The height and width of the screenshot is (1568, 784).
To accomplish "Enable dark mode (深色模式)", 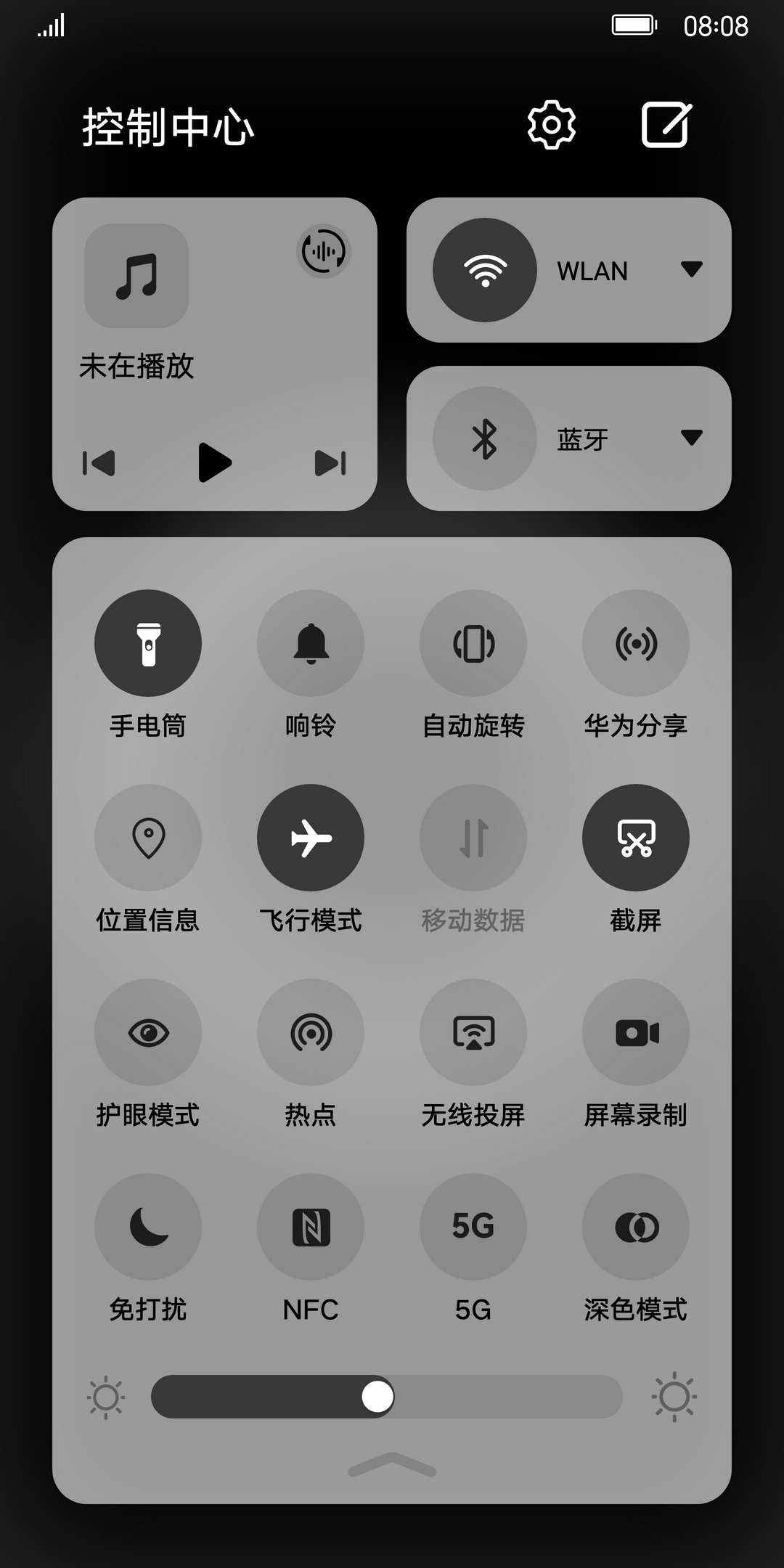I will 636,1227.
